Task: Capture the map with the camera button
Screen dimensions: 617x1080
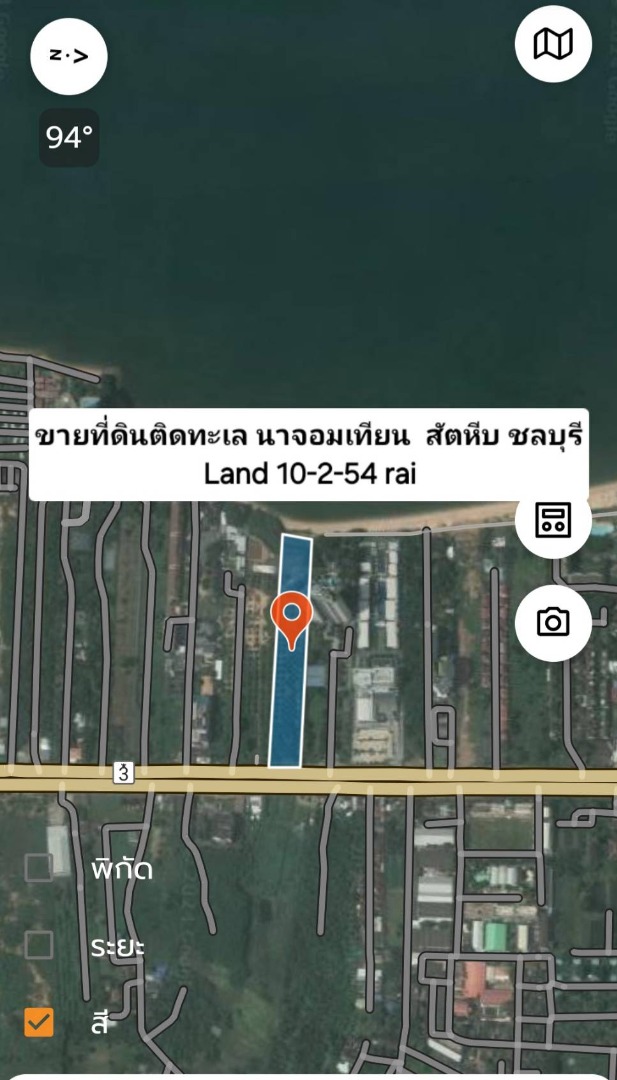Action: click(553, 622)
